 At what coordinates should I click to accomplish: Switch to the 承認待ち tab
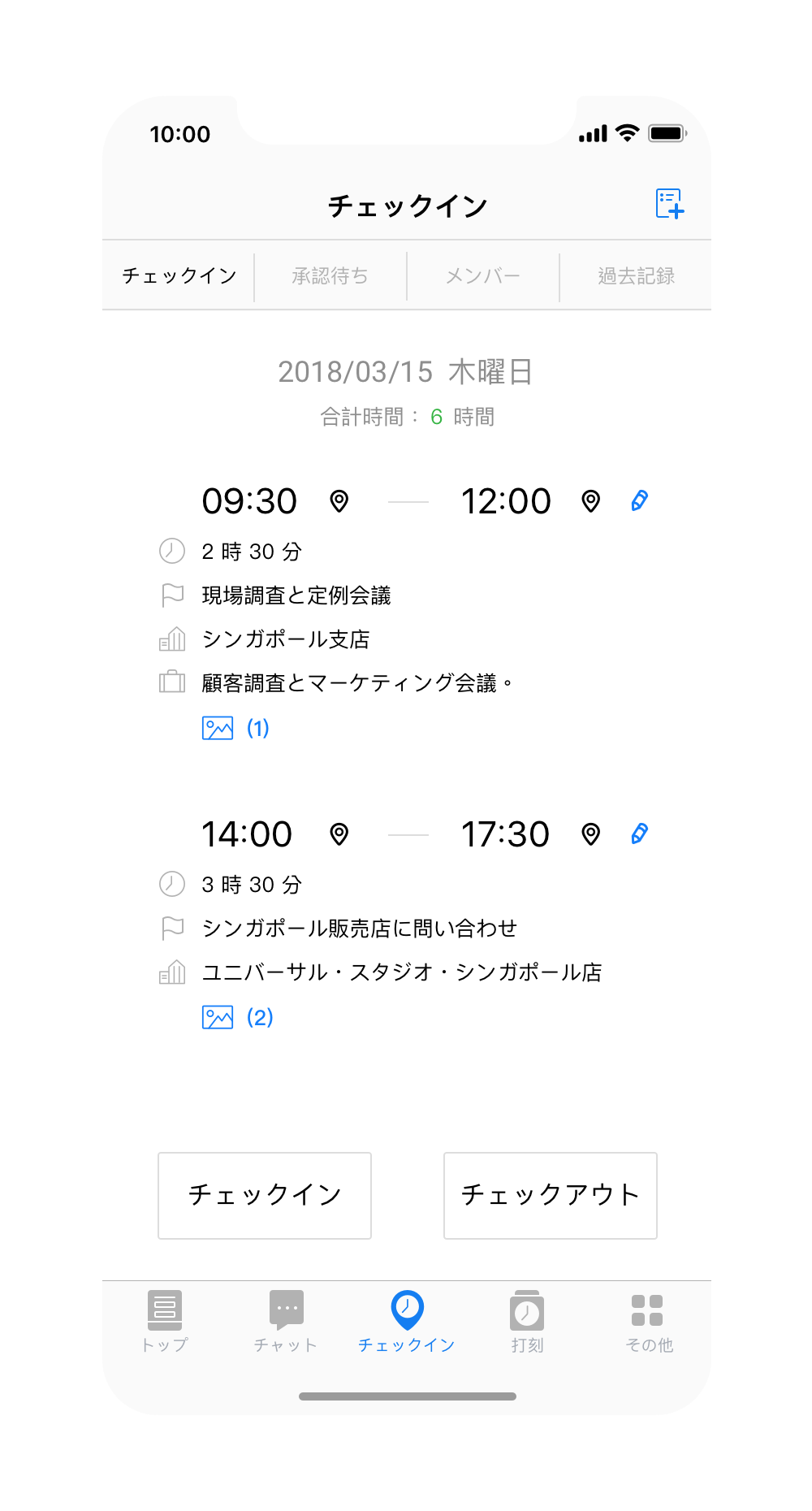pos(330,276)
